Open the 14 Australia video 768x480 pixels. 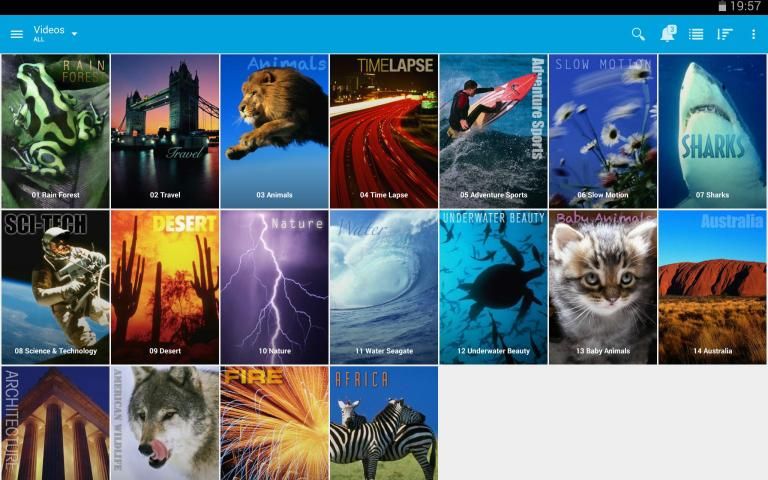(712, 286)
